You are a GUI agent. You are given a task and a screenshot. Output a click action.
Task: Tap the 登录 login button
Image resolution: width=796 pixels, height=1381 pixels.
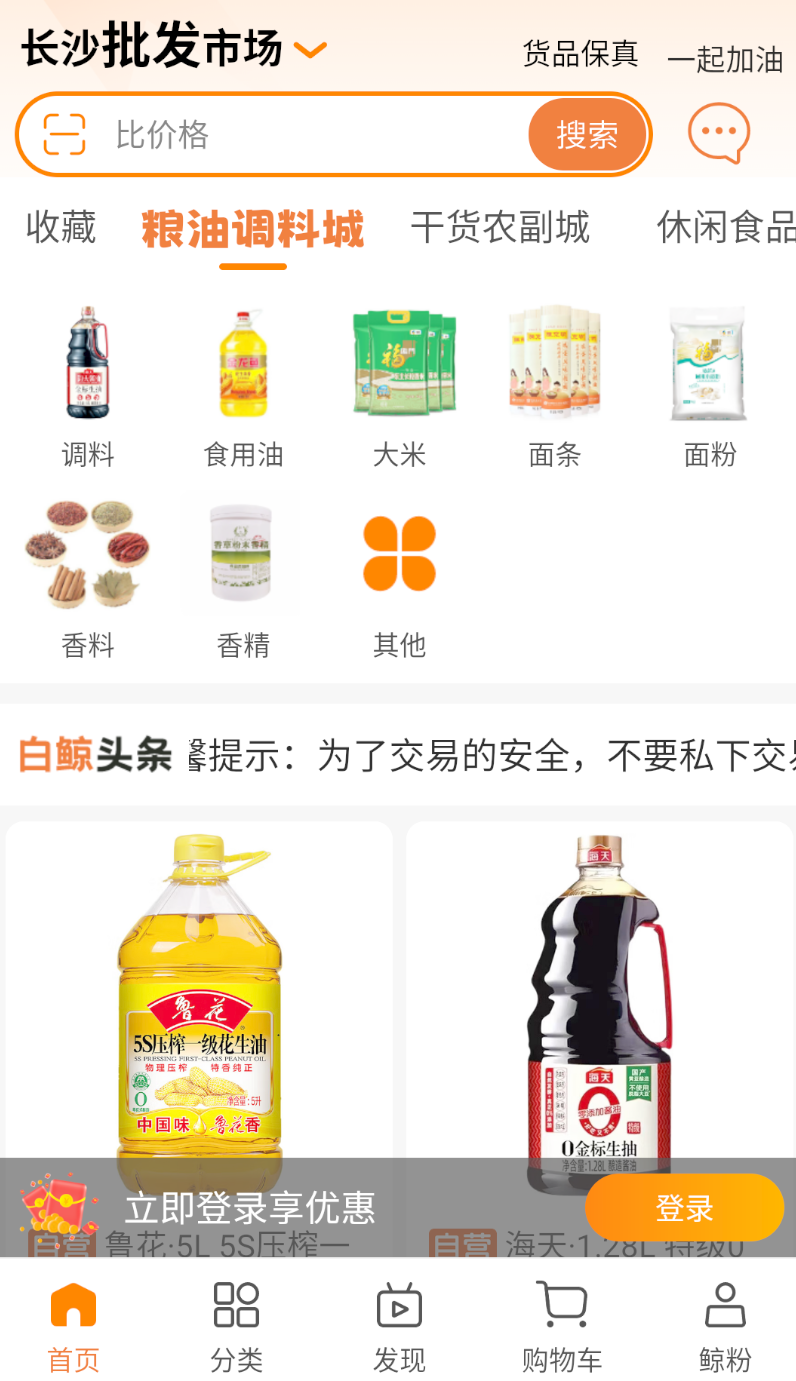pos(685,1208)
